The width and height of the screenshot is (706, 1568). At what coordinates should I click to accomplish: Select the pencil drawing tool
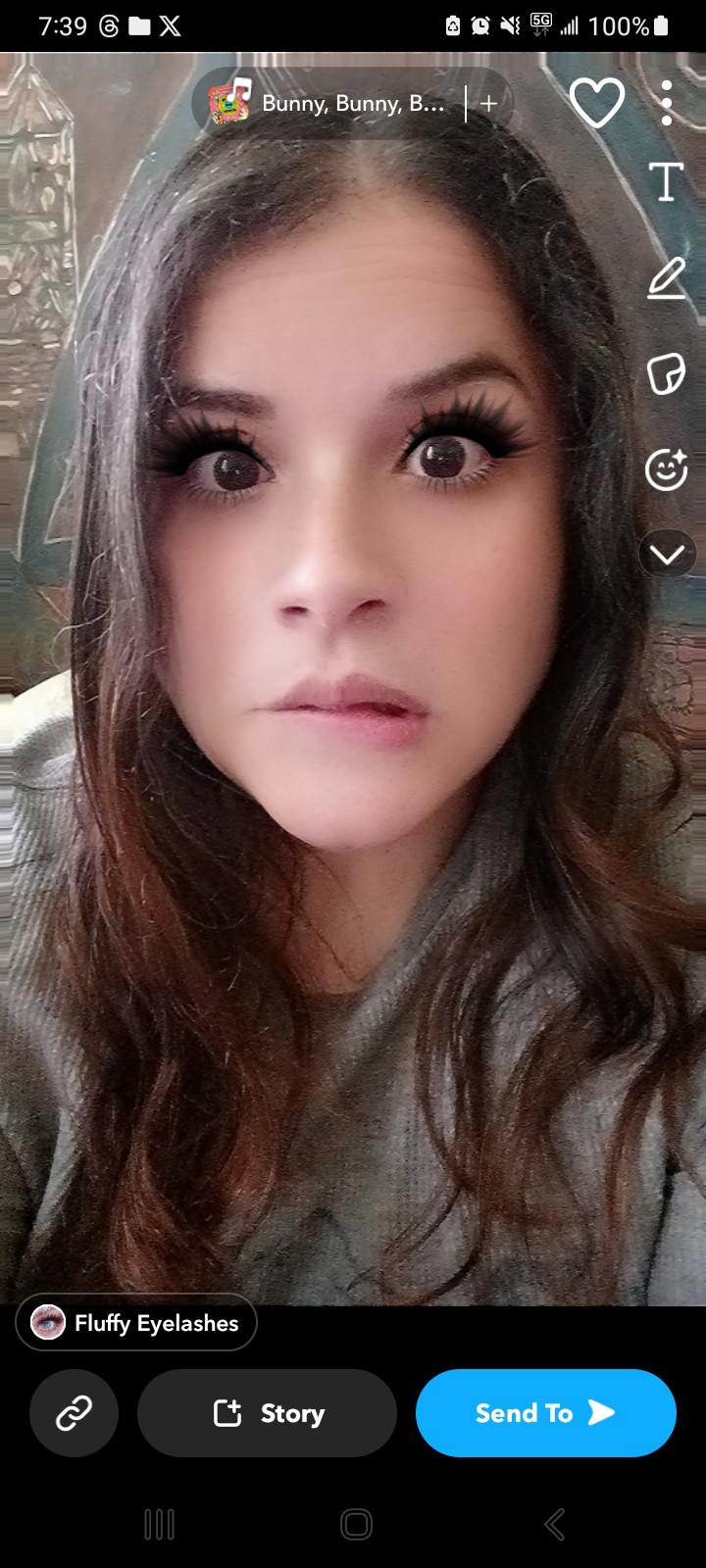666,278
